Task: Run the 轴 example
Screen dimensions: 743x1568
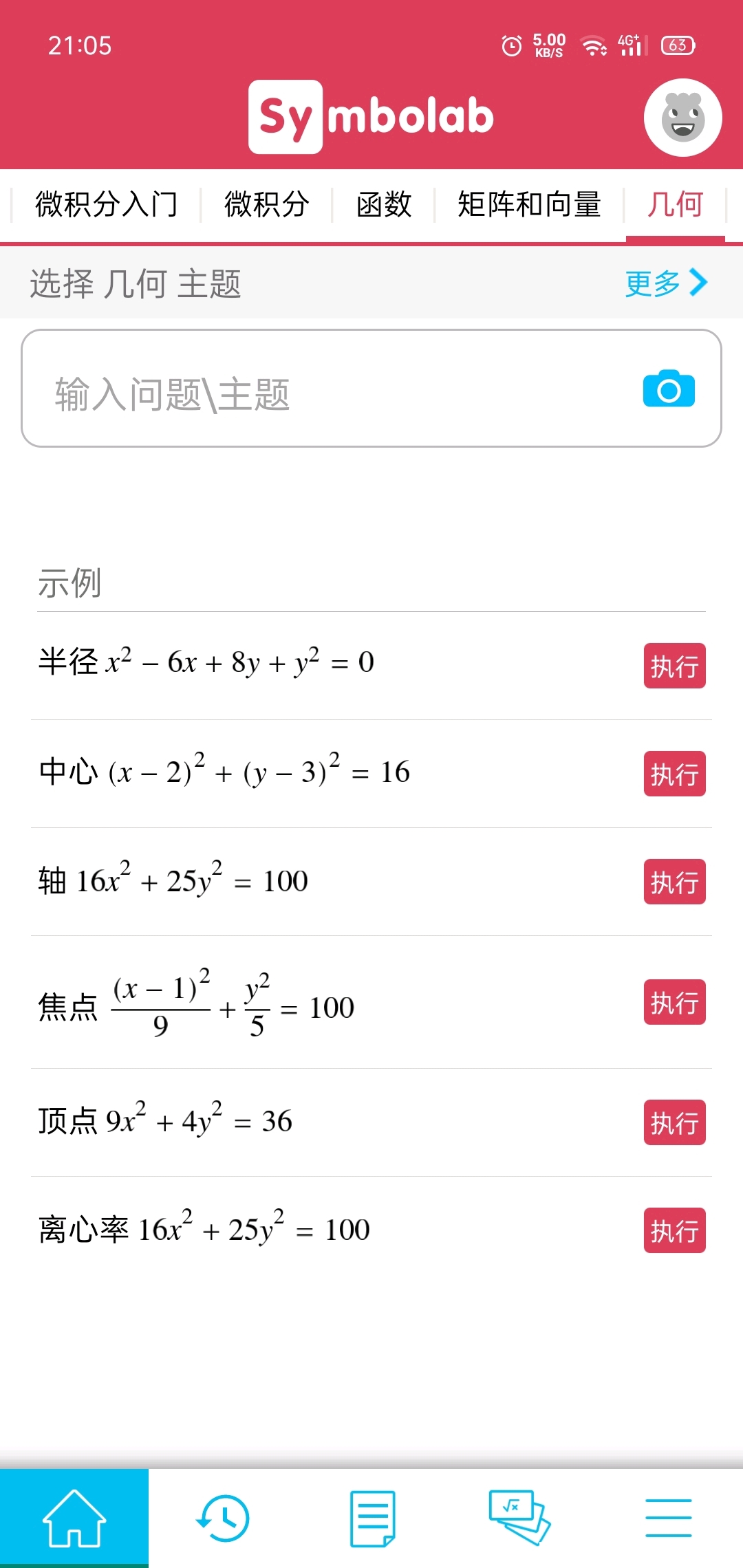Action: [674, 882]
